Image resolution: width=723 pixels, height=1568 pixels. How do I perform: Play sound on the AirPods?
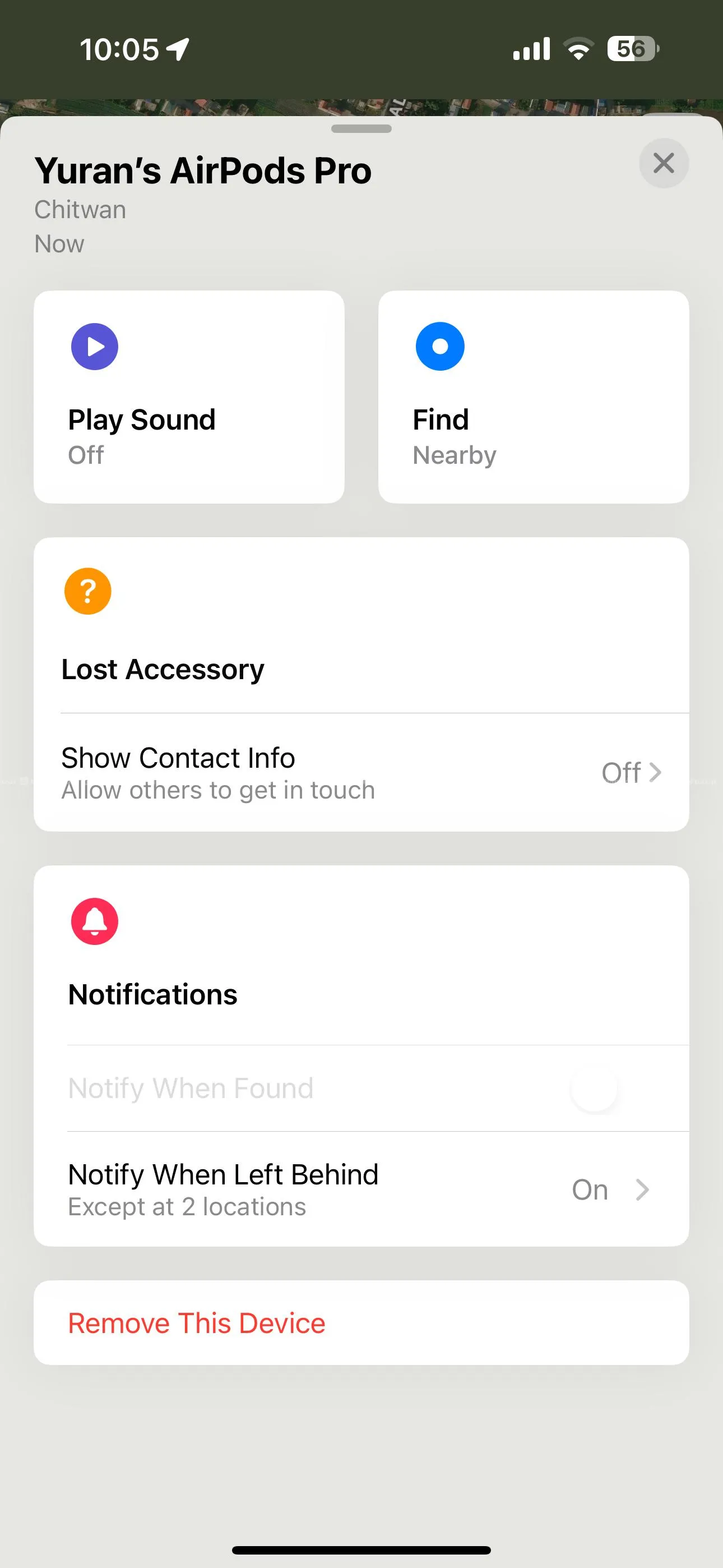pyautogui.click(x=189, y=397)
